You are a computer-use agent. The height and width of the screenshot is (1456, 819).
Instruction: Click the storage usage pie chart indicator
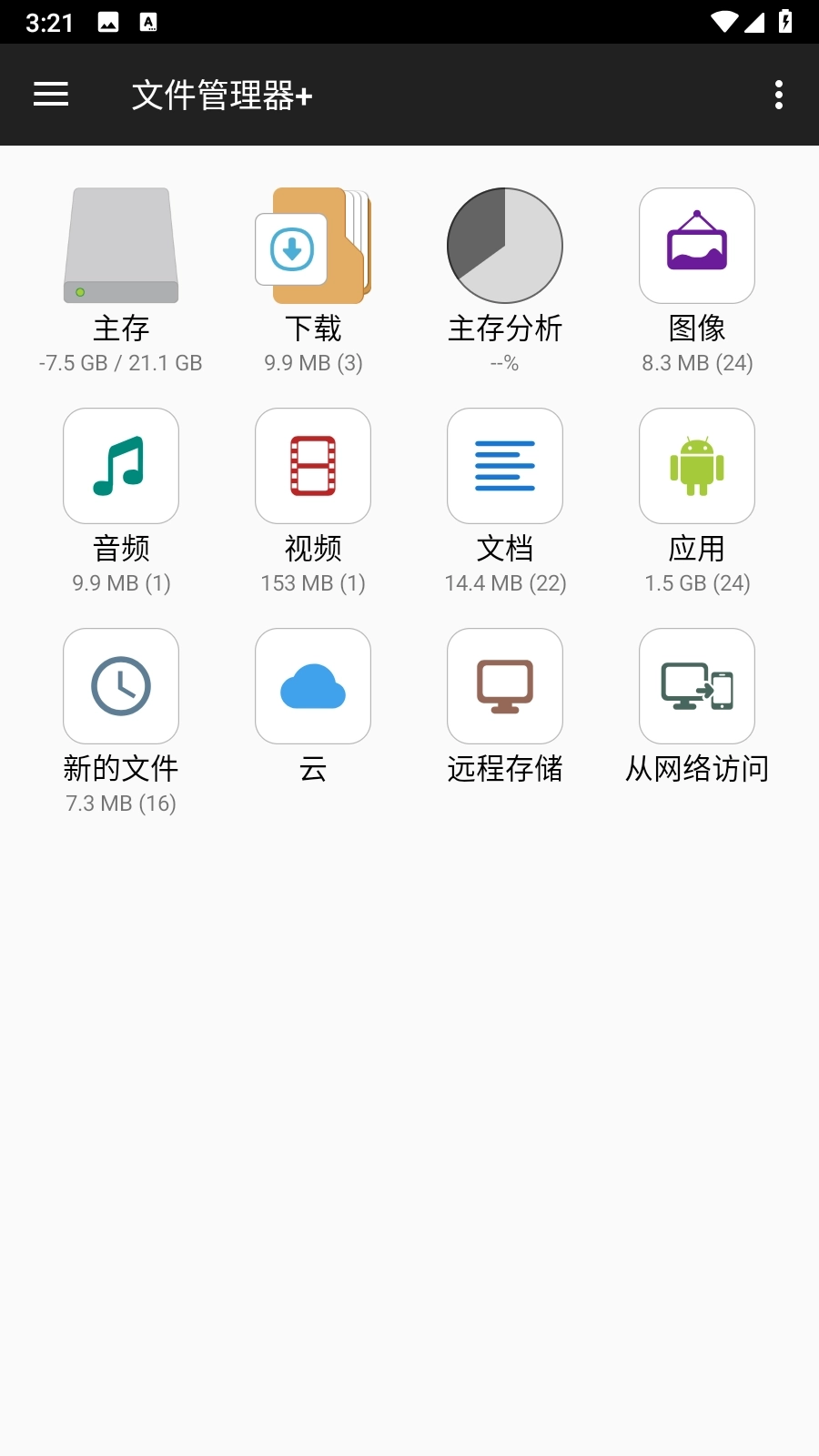click(x=505, y=246)
